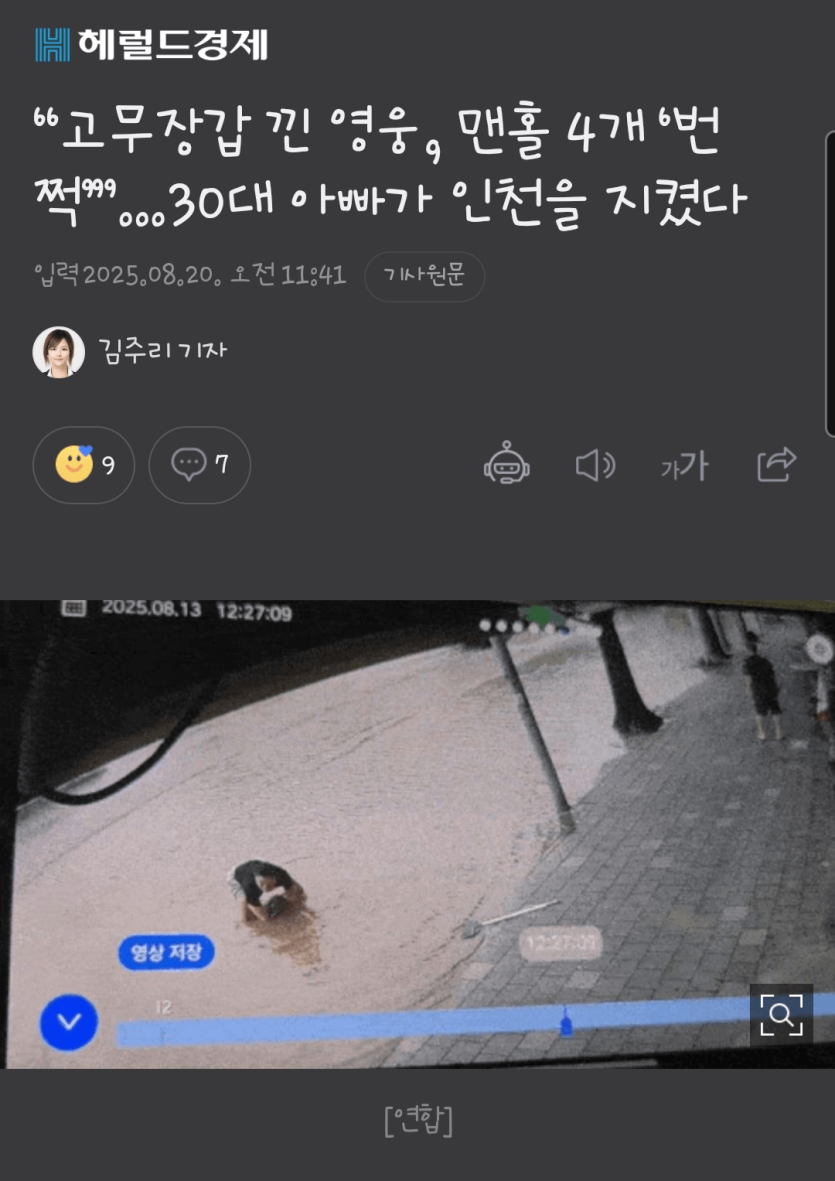Go to 헤럴드경제 press home

pyautogui.click(x=152, y=45)
